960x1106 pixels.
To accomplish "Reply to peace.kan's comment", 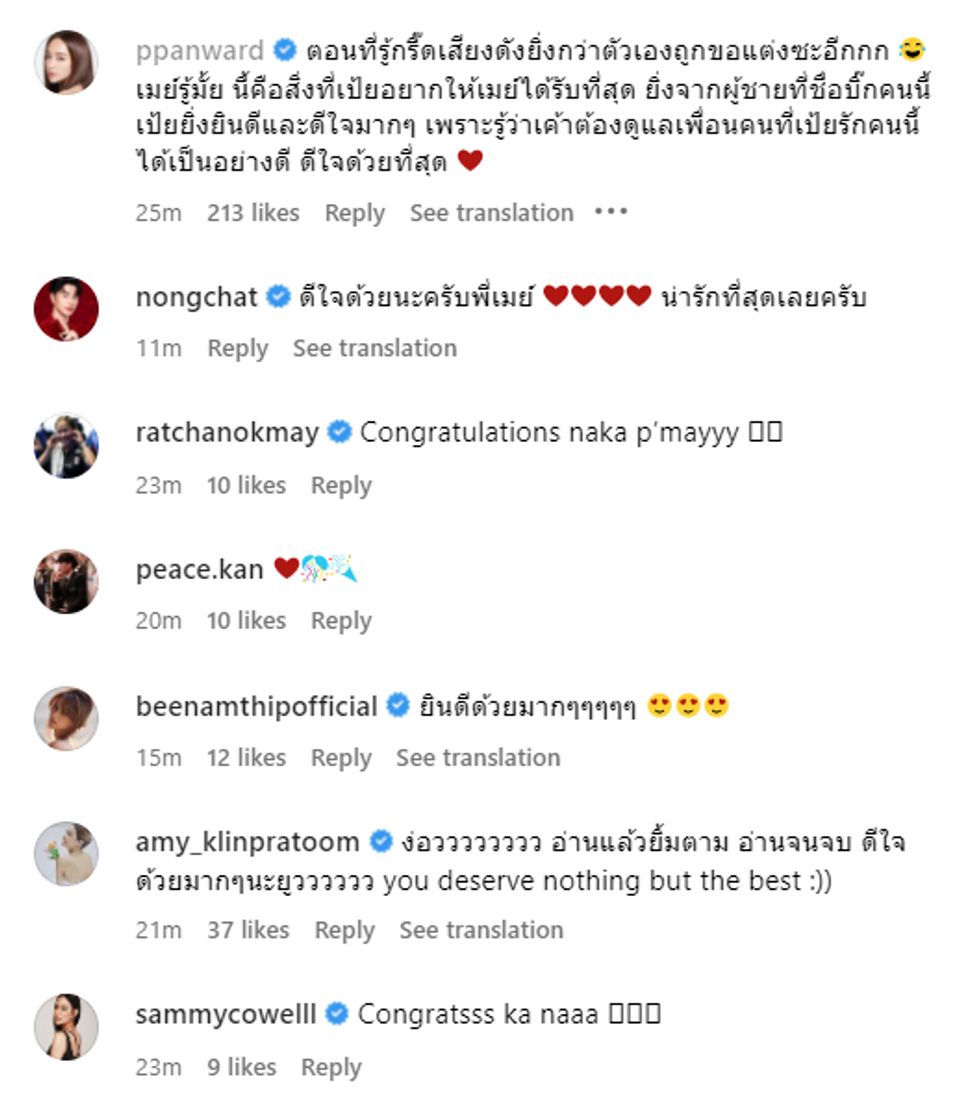I will click(x=341, y=621).
